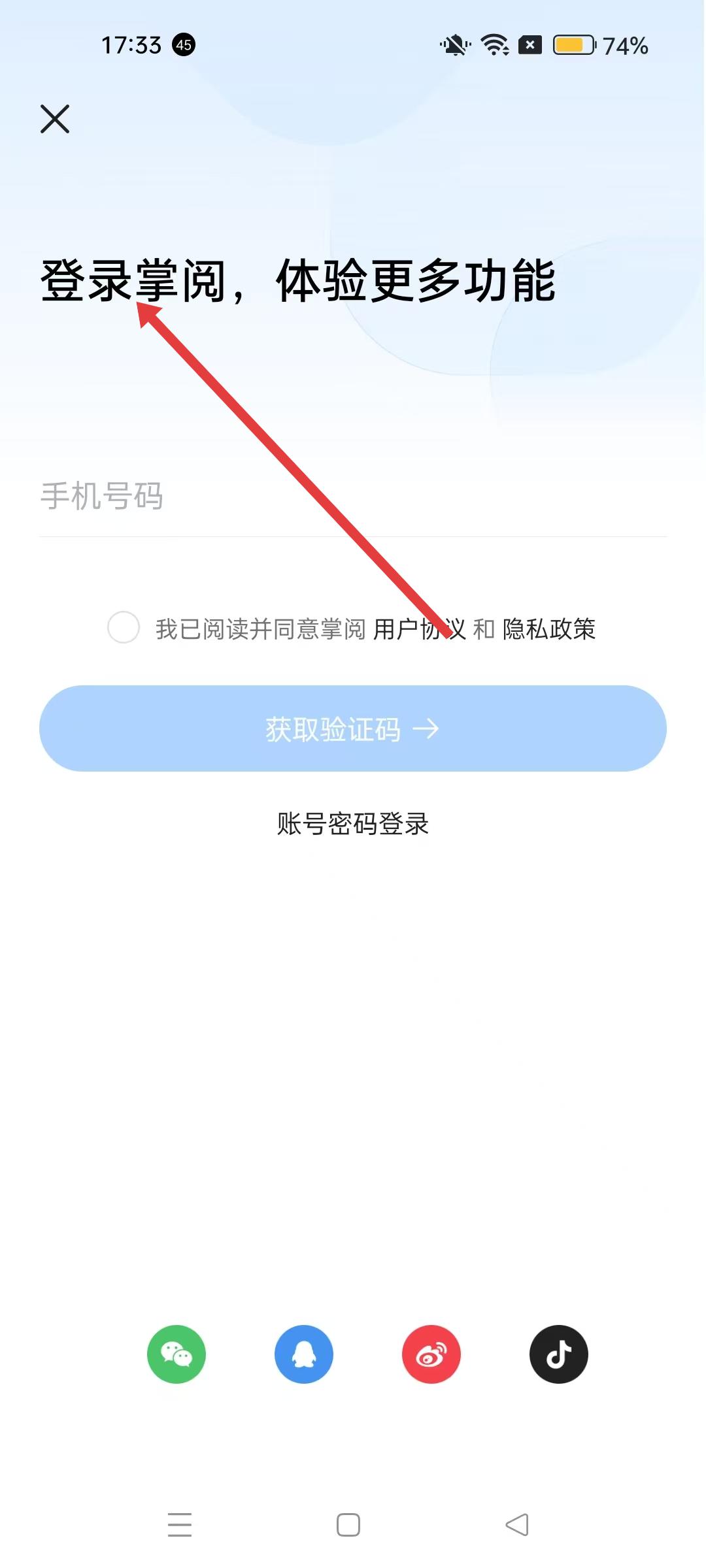Open the recent apps menu
Viewport: 706px width, 1568px height.
[180, 1525]
